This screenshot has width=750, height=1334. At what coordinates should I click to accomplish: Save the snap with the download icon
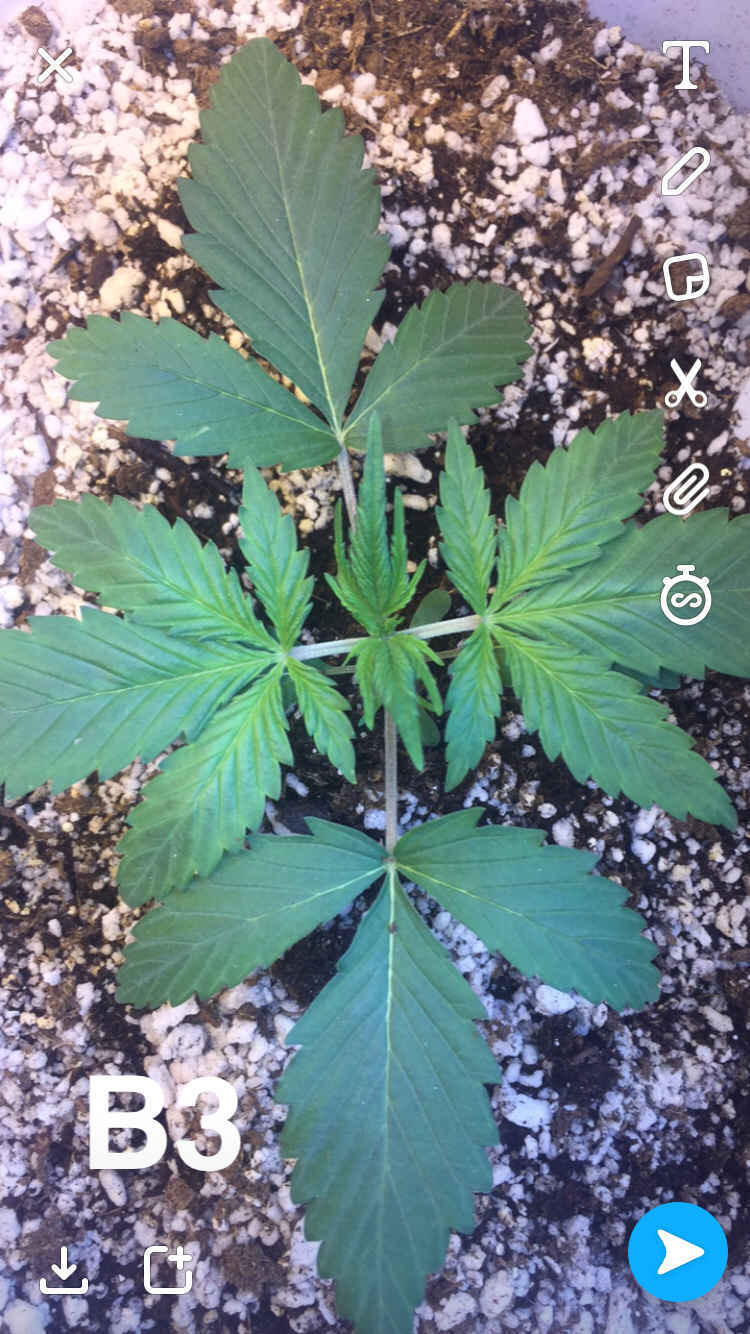64,1269
